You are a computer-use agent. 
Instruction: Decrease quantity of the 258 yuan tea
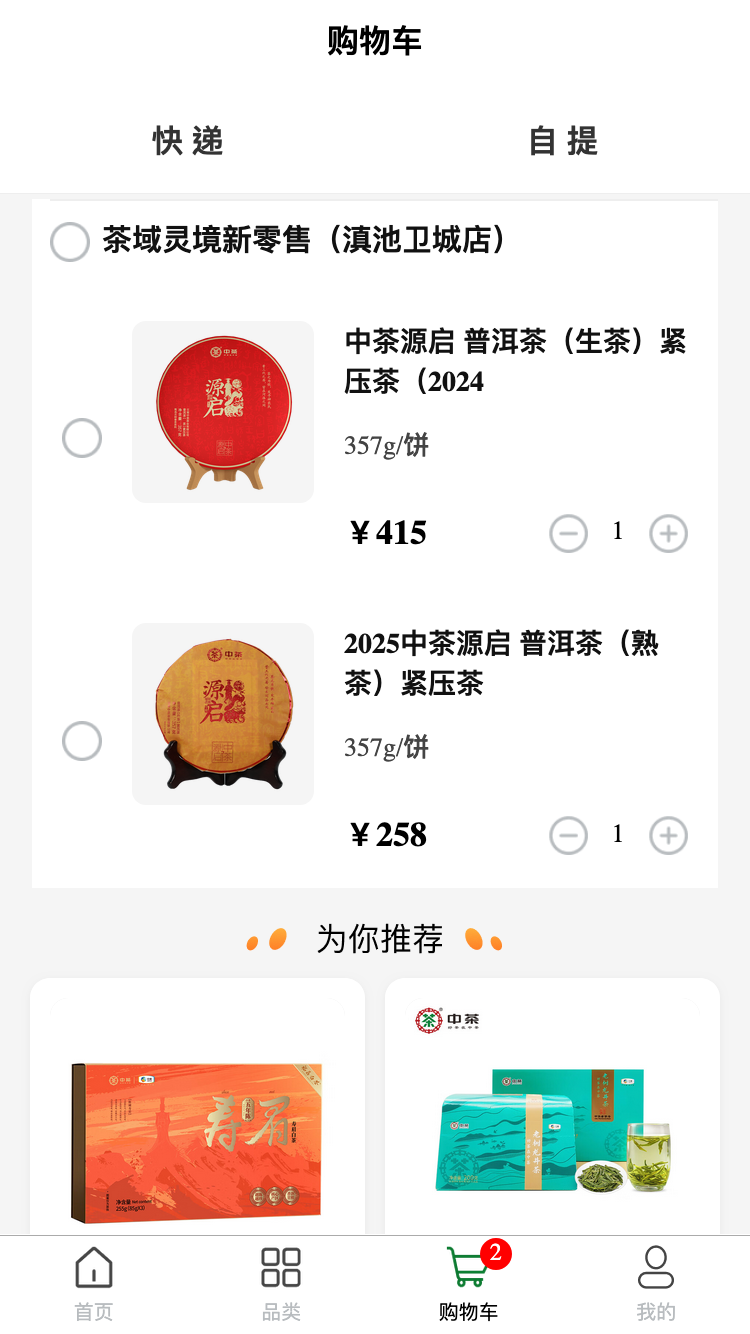pyautogui.click(x=568, y=835)
